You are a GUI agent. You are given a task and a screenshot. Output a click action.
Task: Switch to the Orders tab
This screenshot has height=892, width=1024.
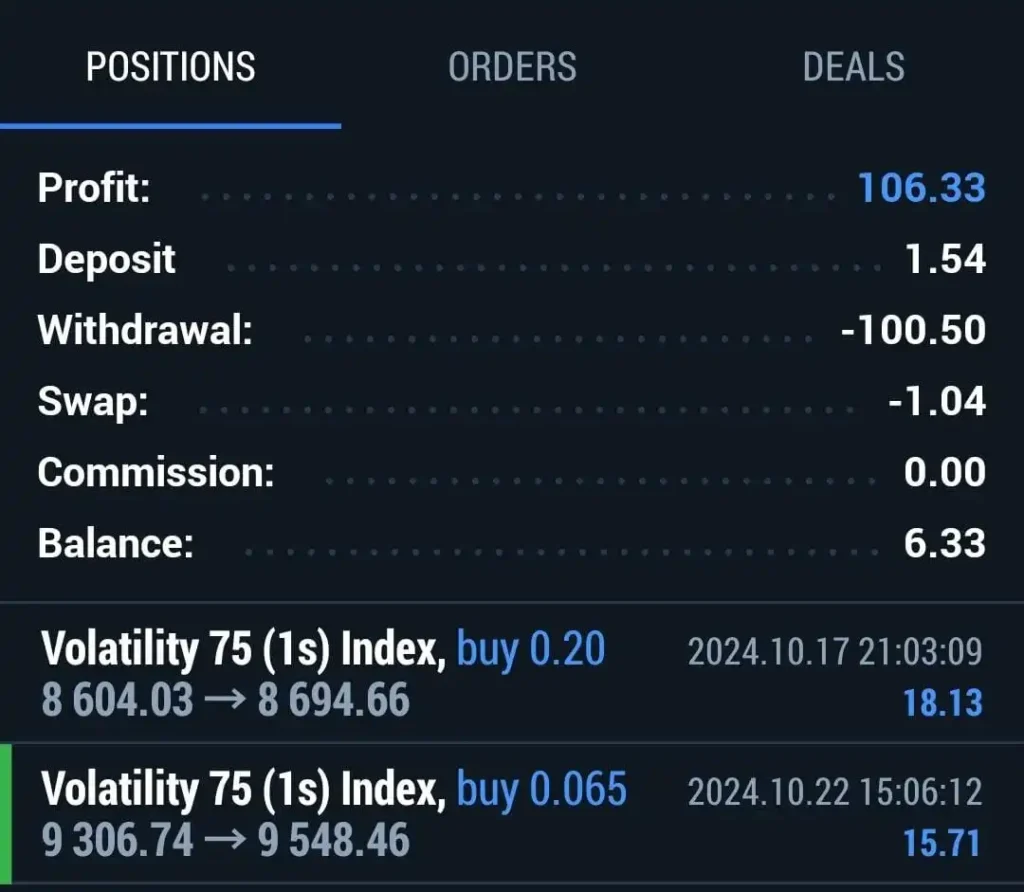tap(512, 66)
